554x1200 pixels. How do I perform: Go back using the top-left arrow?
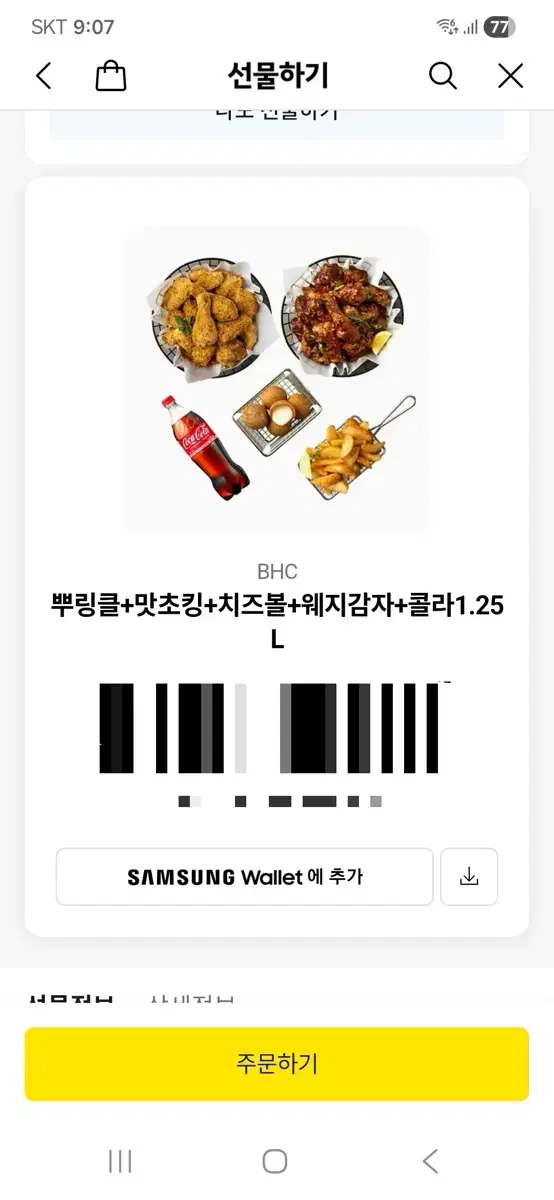coord(43,76)
